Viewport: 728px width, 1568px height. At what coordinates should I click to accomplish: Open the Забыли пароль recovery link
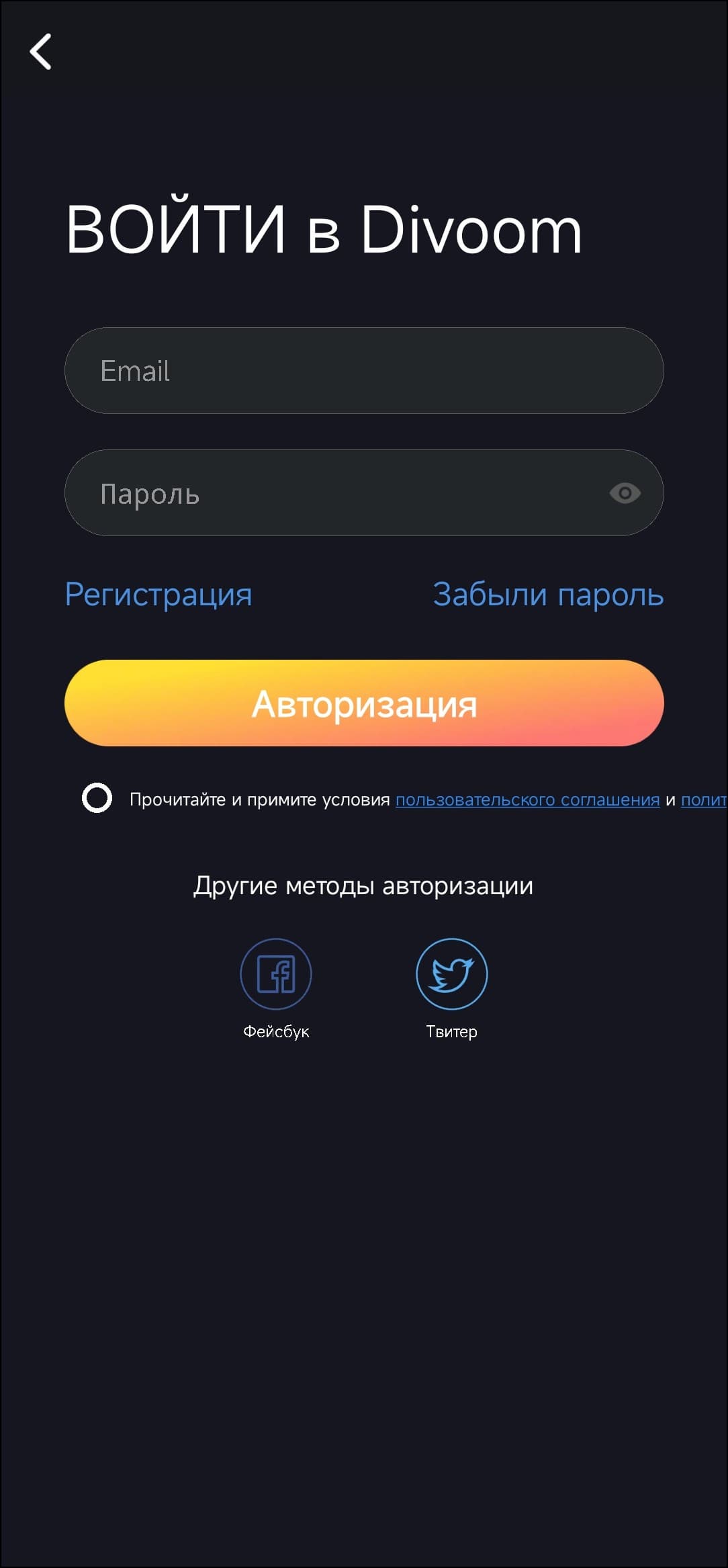(548, 595)
